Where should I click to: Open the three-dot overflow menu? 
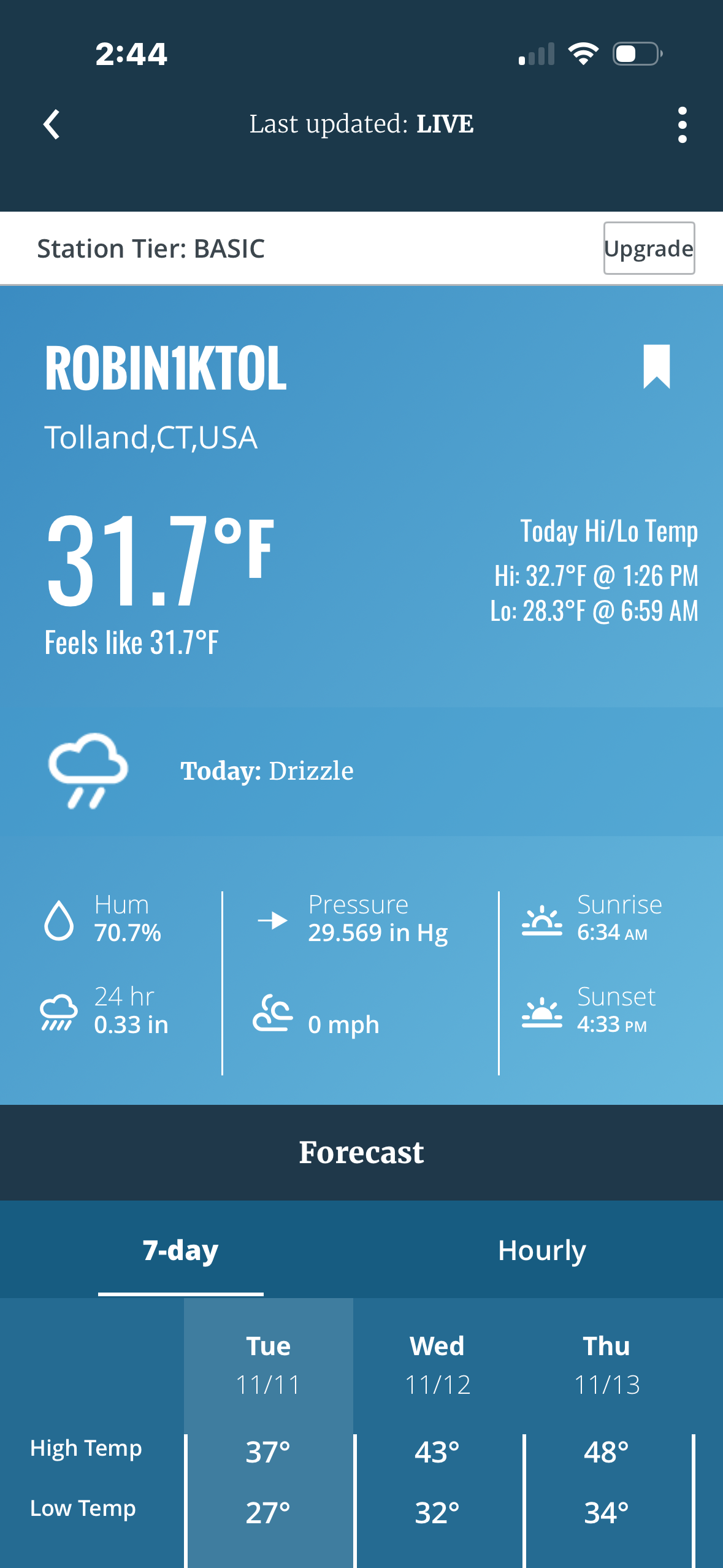pos(682,125)
